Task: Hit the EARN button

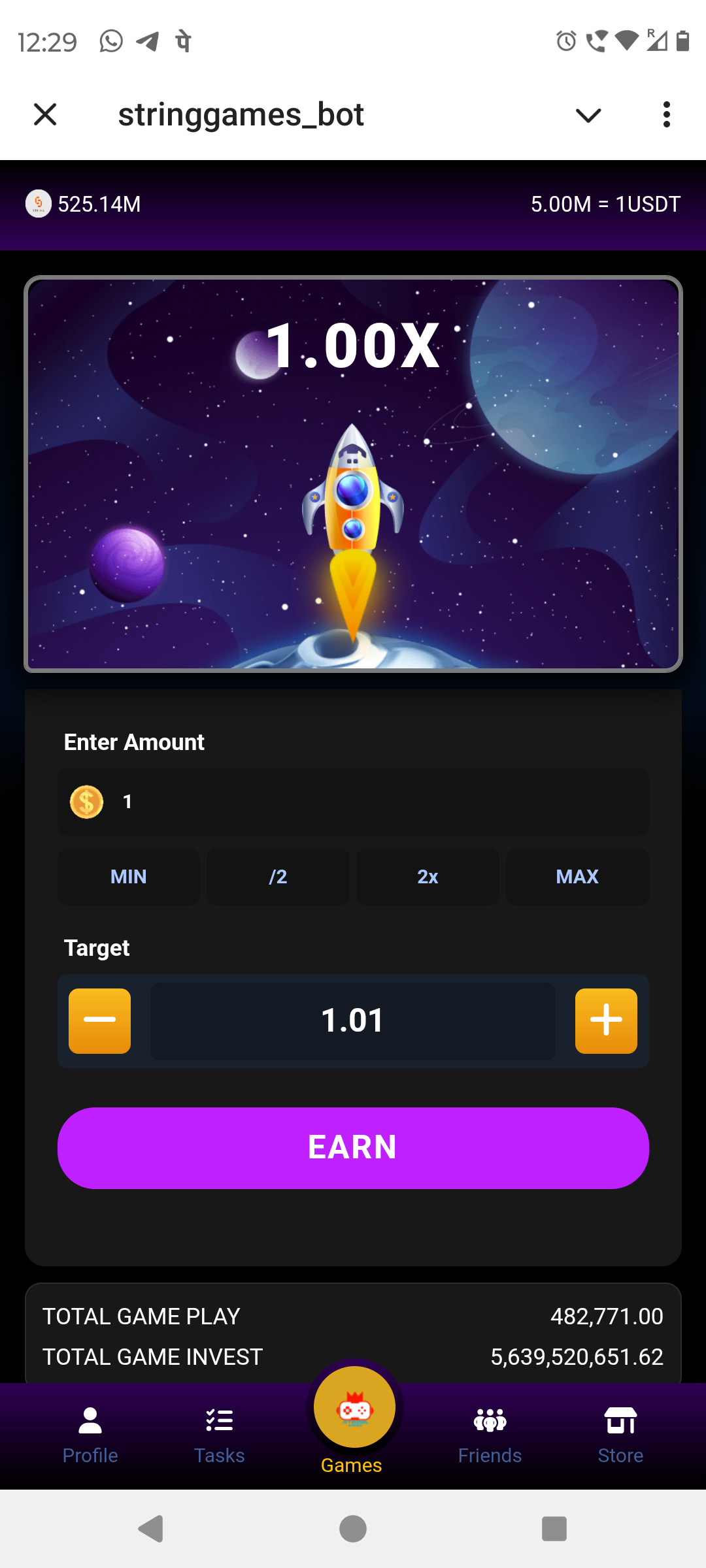Action: click(x=353, y=1148)
